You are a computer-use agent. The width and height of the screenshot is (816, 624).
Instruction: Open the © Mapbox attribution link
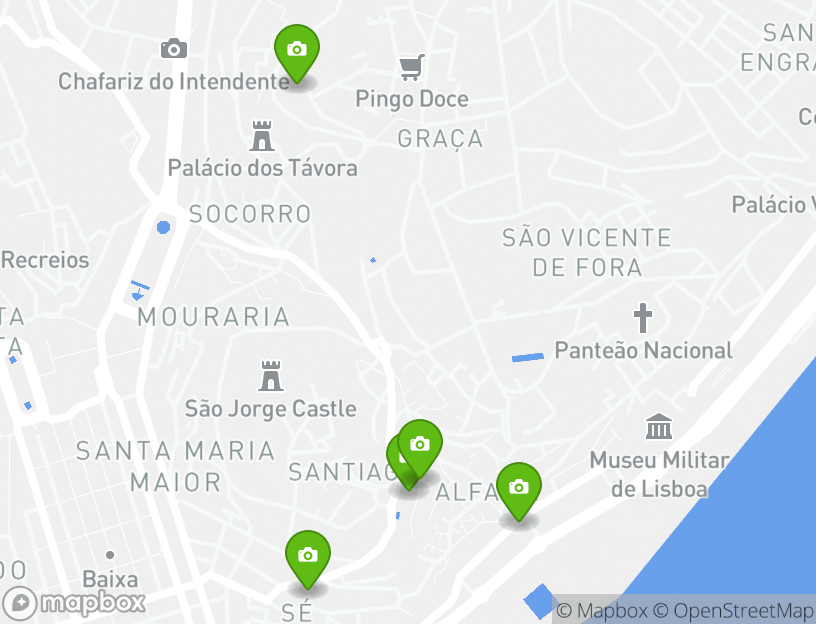[602, 611]
